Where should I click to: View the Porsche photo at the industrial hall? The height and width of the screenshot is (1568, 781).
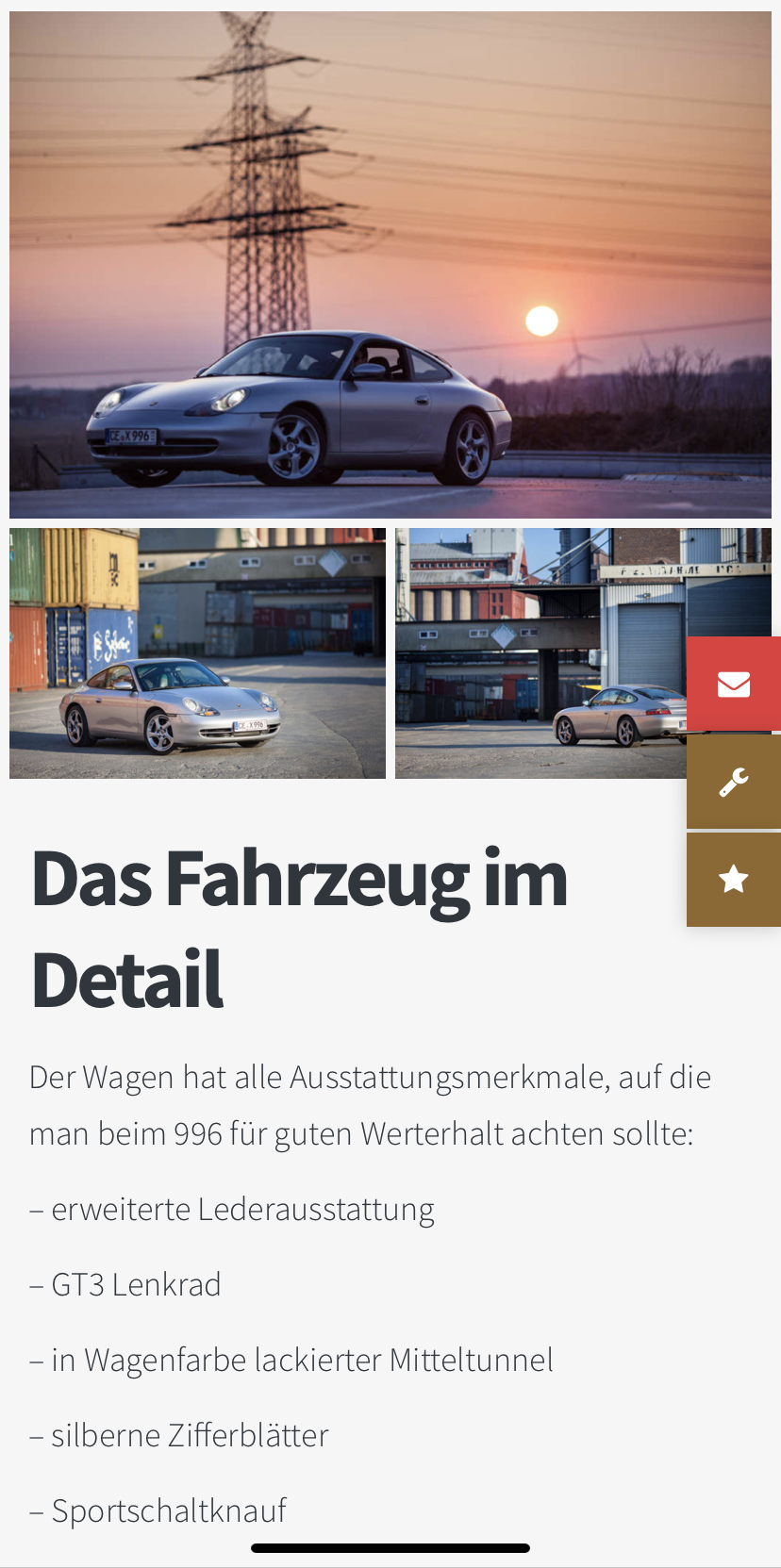point(540,653)
